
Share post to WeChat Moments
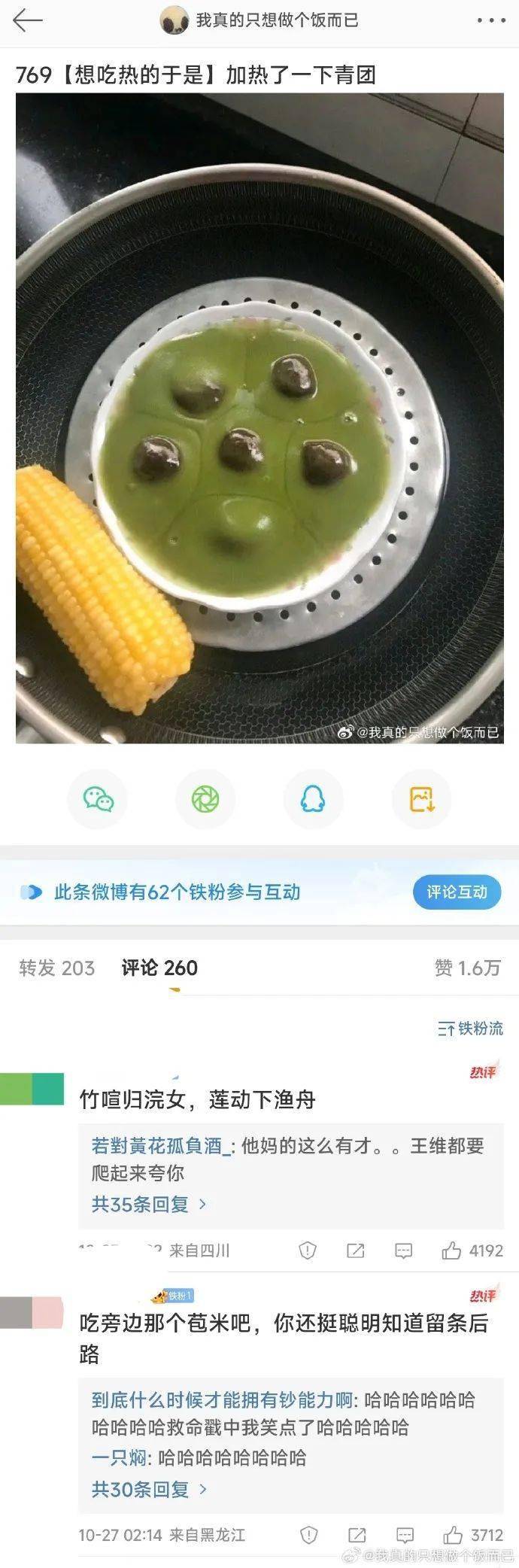(205, 799)
